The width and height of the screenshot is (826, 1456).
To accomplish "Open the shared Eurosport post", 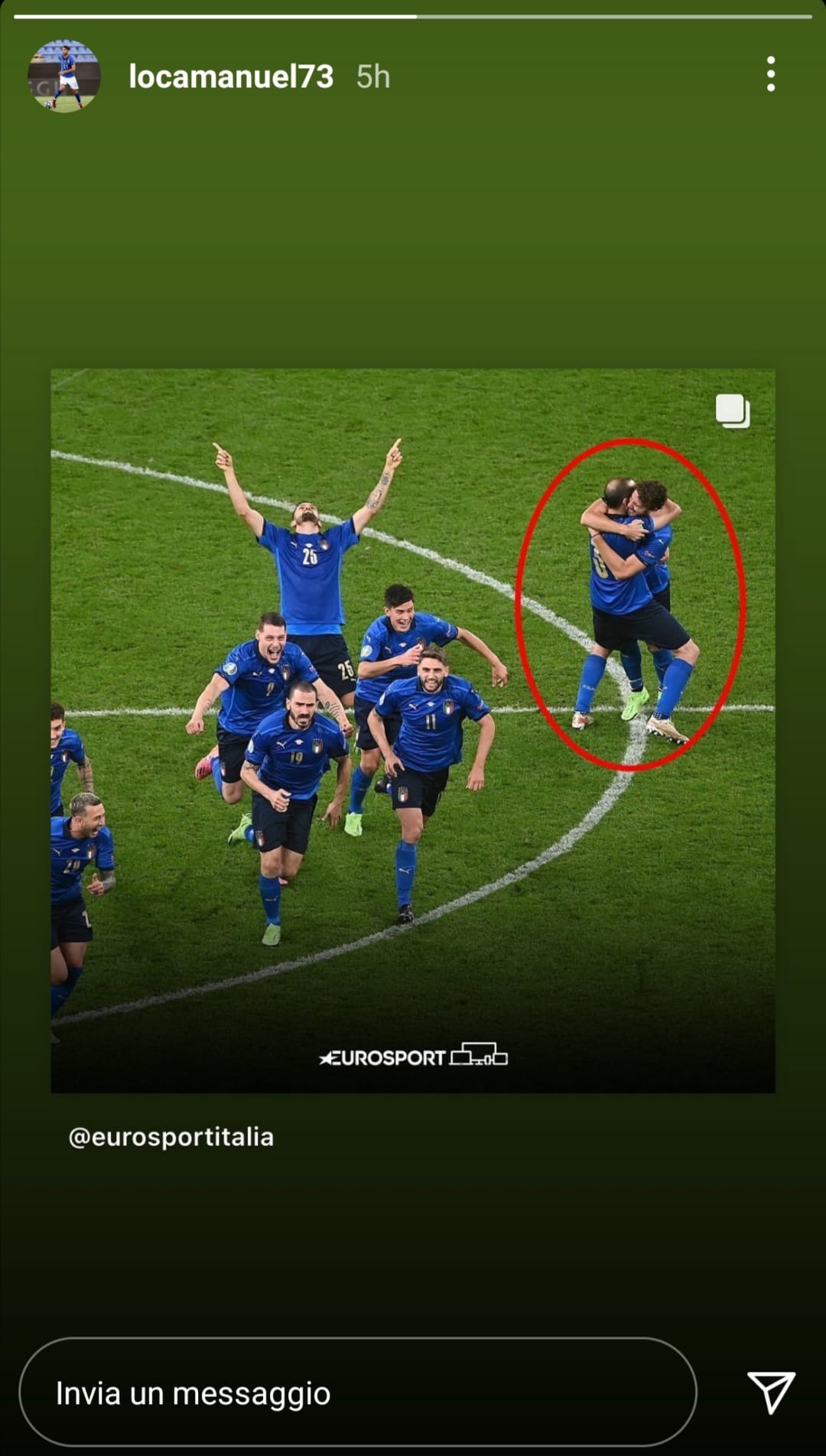I will (413, 730).
